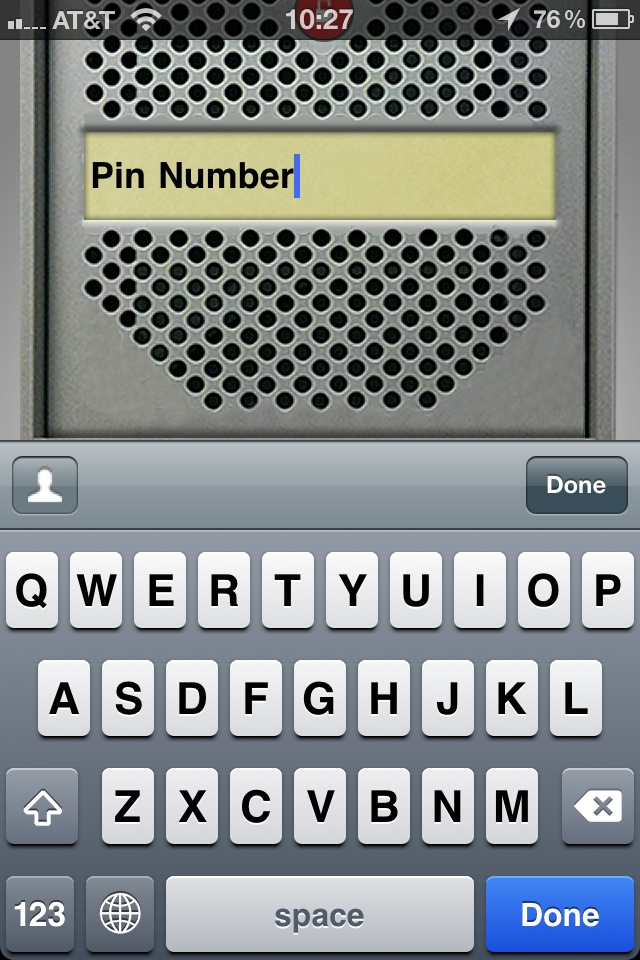Delete a character with backspace

point(598,806)
